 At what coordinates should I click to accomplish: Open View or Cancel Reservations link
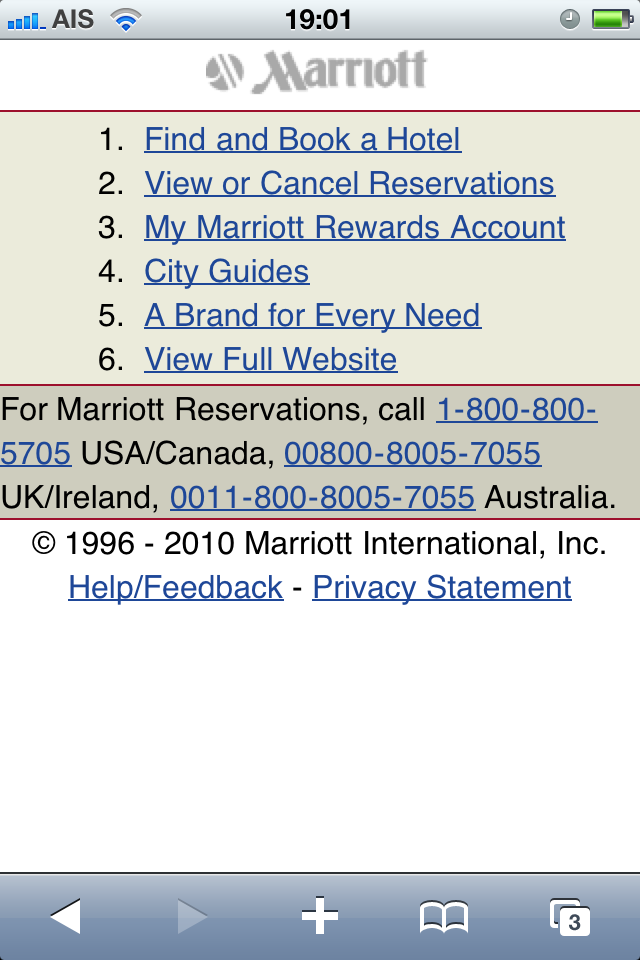(349, 183)
